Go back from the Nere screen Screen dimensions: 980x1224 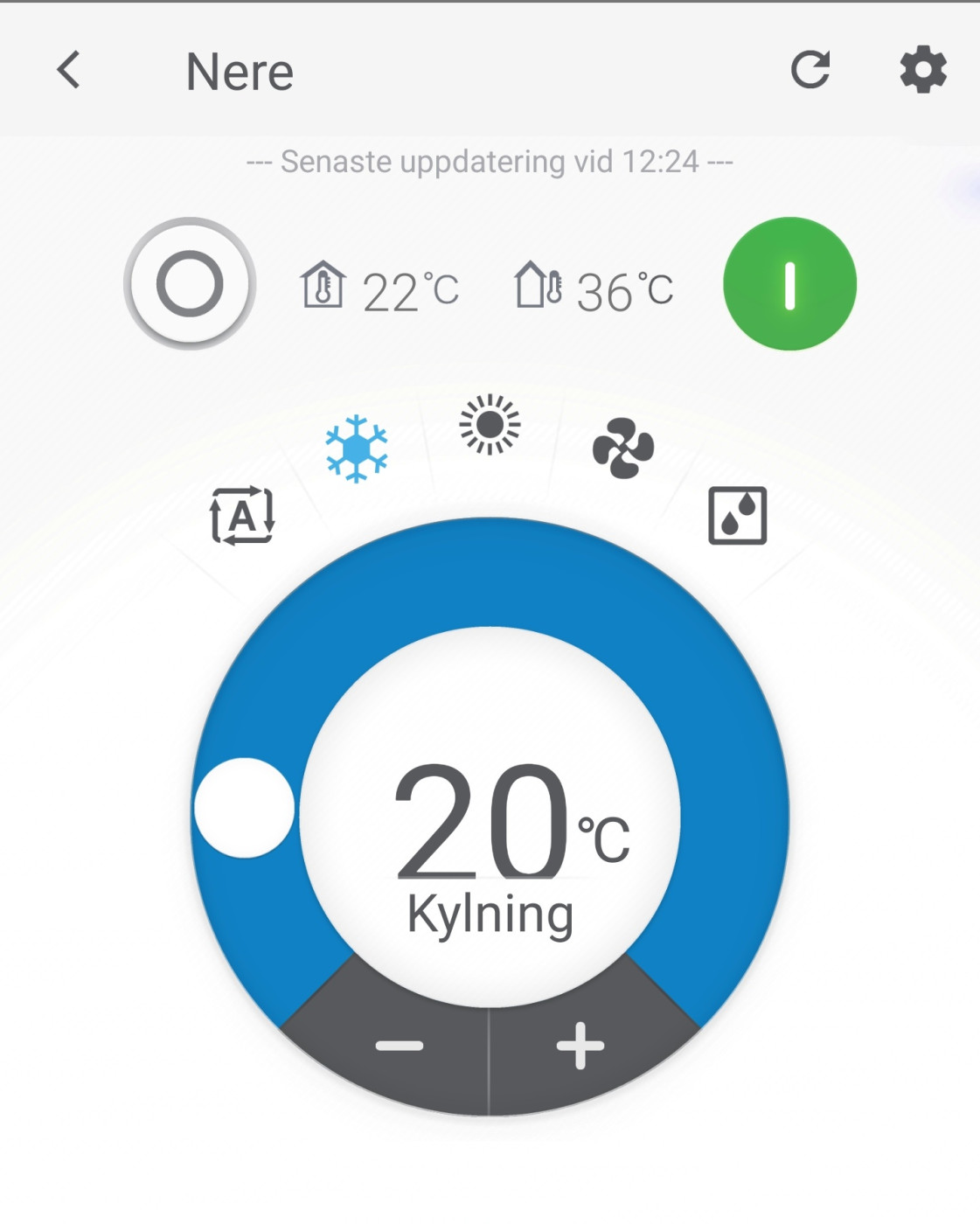point(68,70)
